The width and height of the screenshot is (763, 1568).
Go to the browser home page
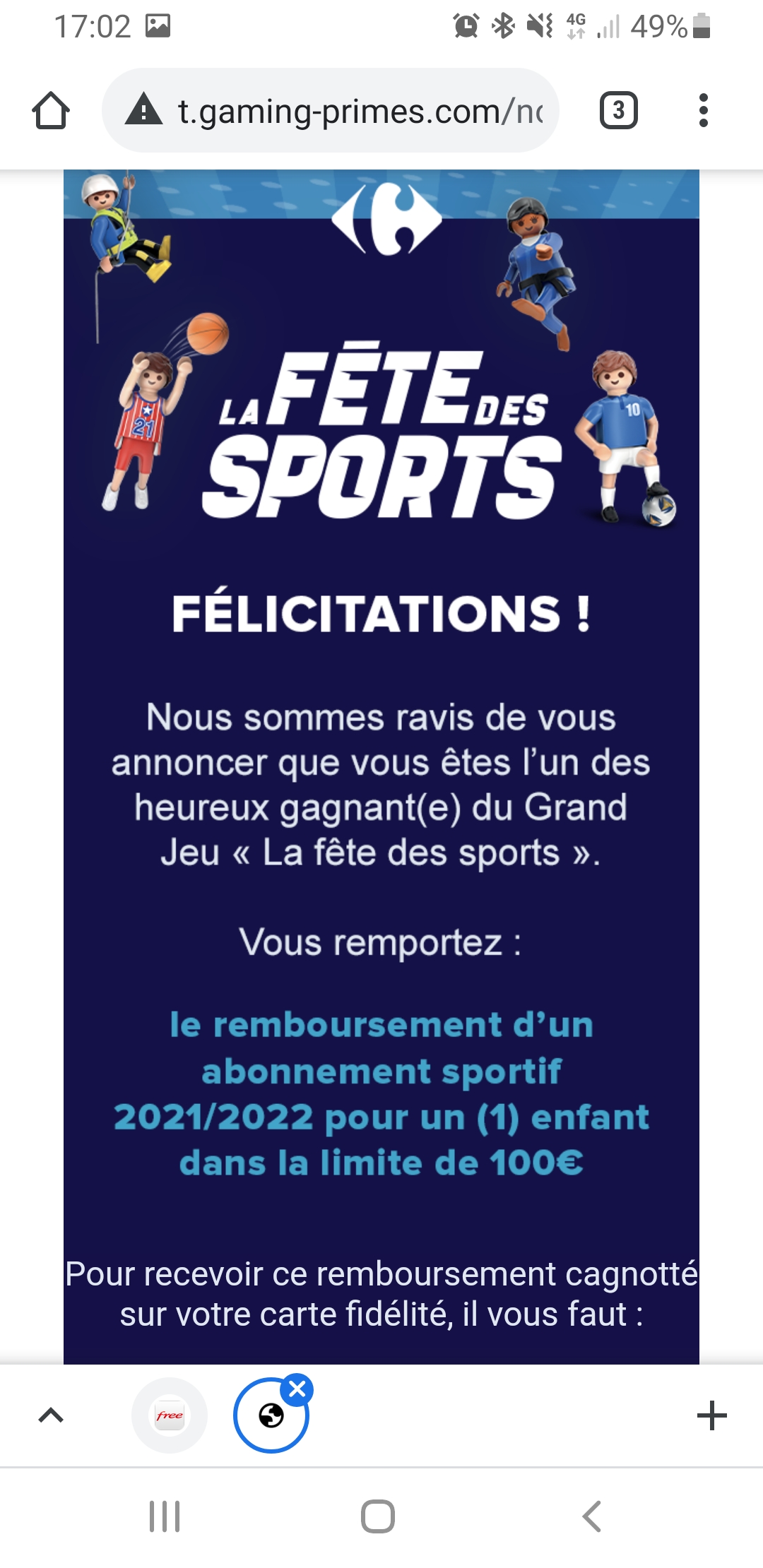pos(51,111)
